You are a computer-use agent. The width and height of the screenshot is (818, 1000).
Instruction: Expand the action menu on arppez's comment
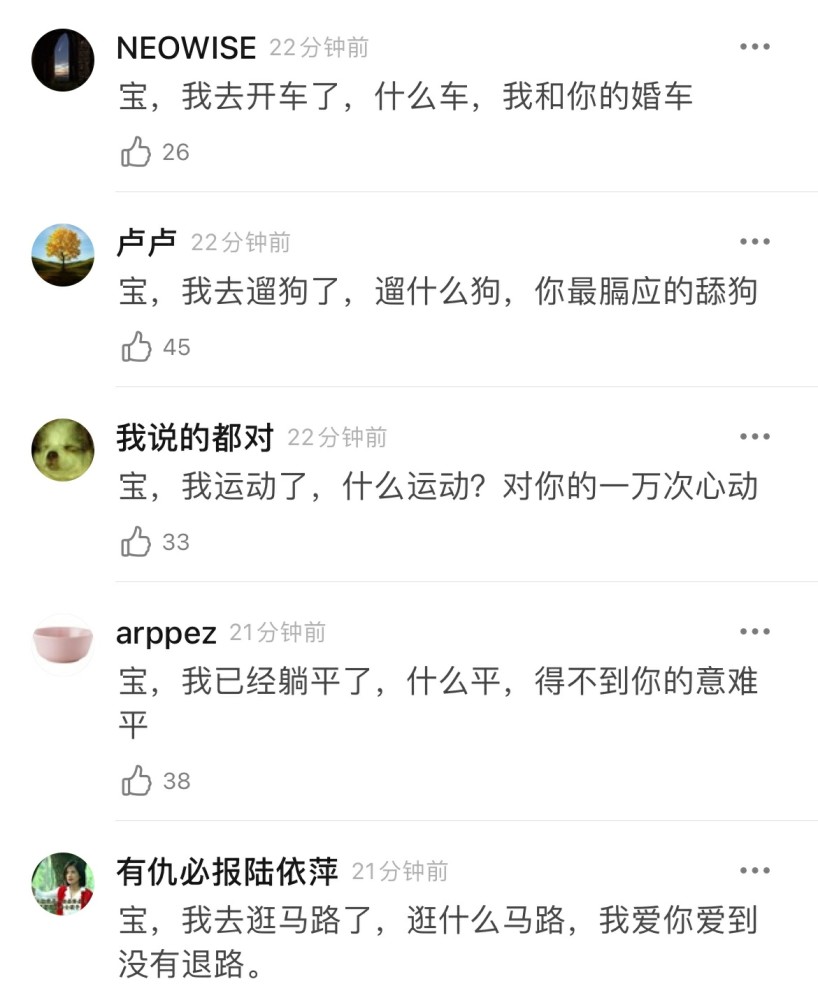click(x=752, y=629)
